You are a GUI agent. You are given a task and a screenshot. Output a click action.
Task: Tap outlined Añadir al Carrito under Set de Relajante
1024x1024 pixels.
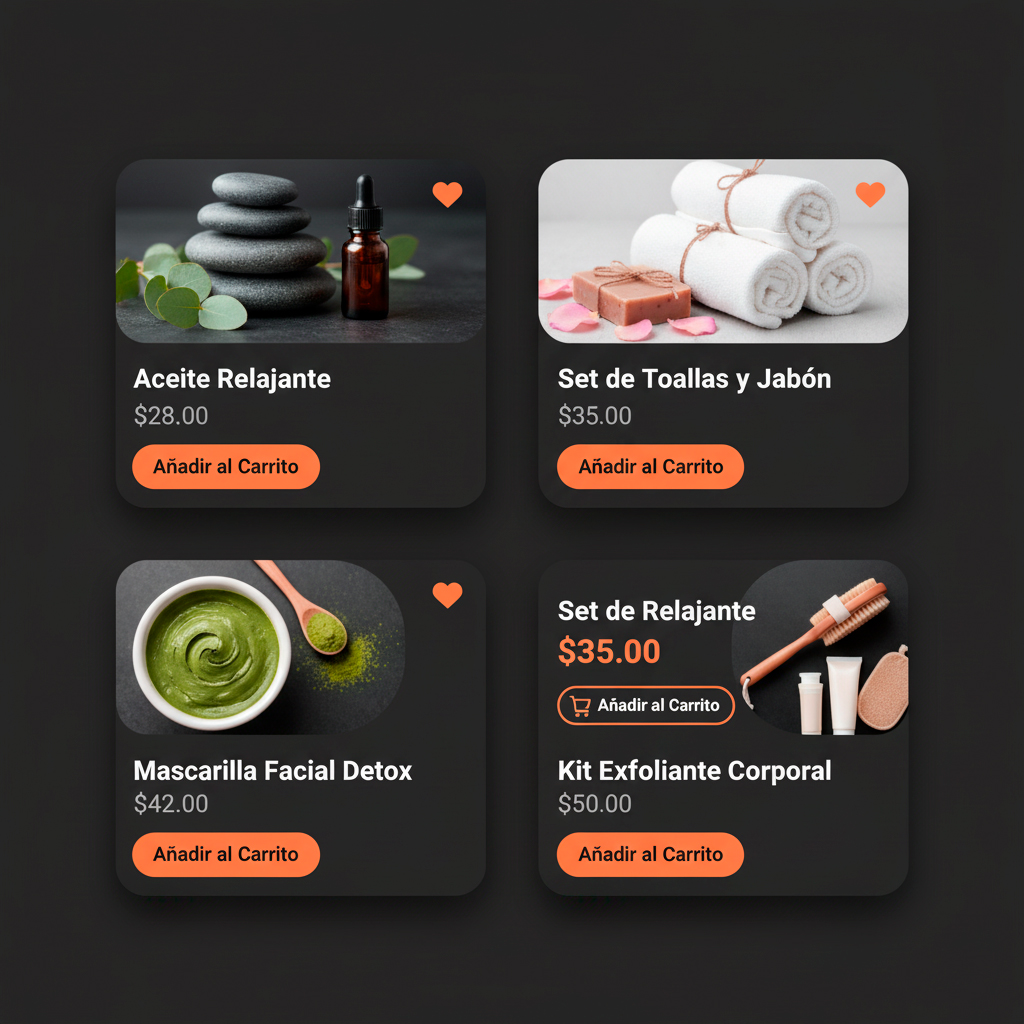coord(646,705)
